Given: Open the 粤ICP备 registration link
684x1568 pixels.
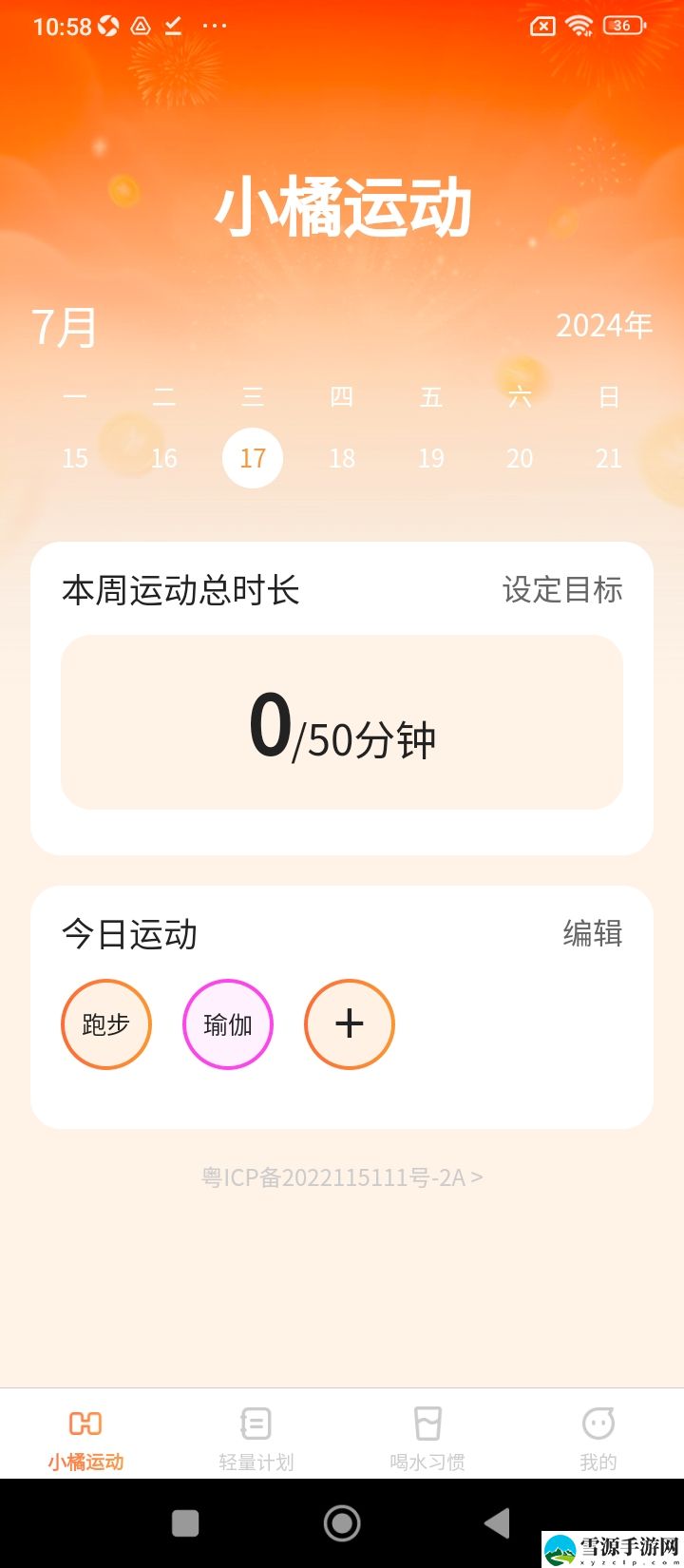Looking at the screenshot, I should pos(342,1177).
